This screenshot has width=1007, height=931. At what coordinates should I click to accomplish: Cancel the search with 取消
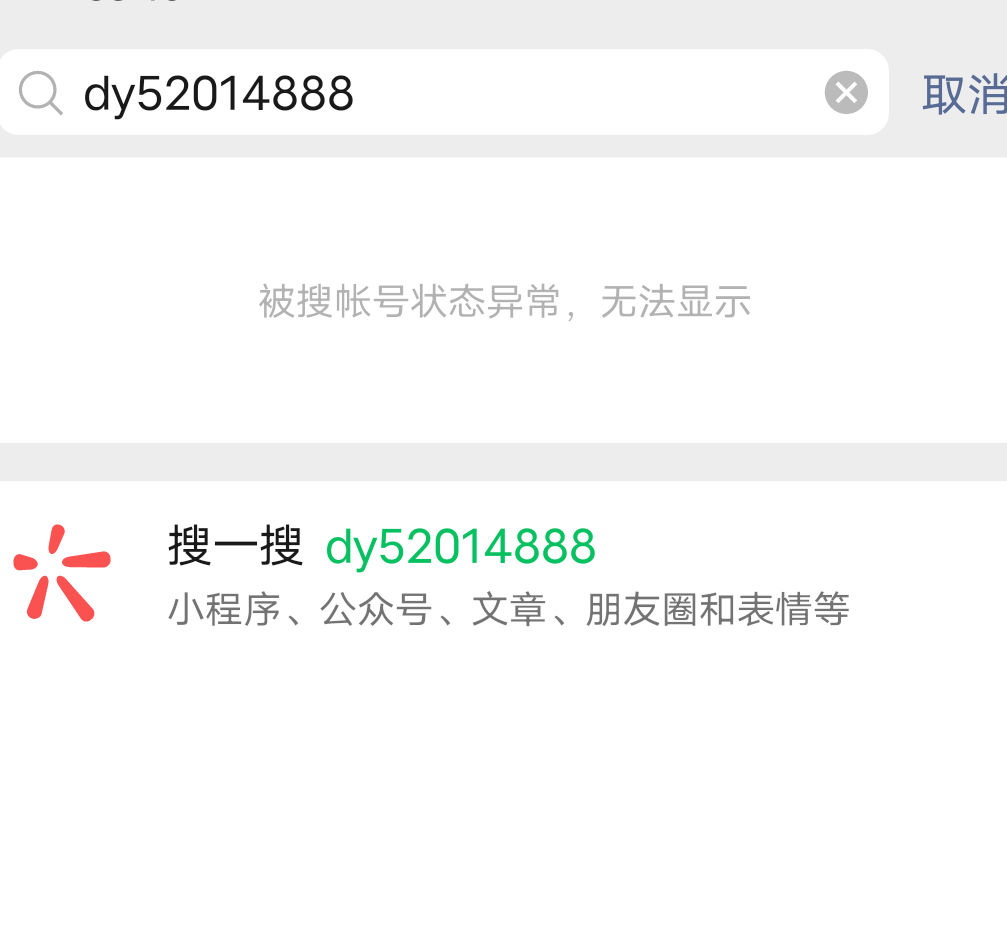tap(963, 94)
